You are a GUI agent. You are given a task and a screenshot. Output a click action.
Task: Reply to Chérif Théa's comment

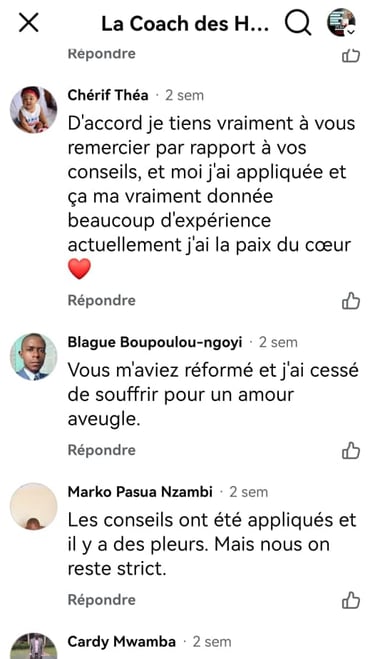(102, 301)
